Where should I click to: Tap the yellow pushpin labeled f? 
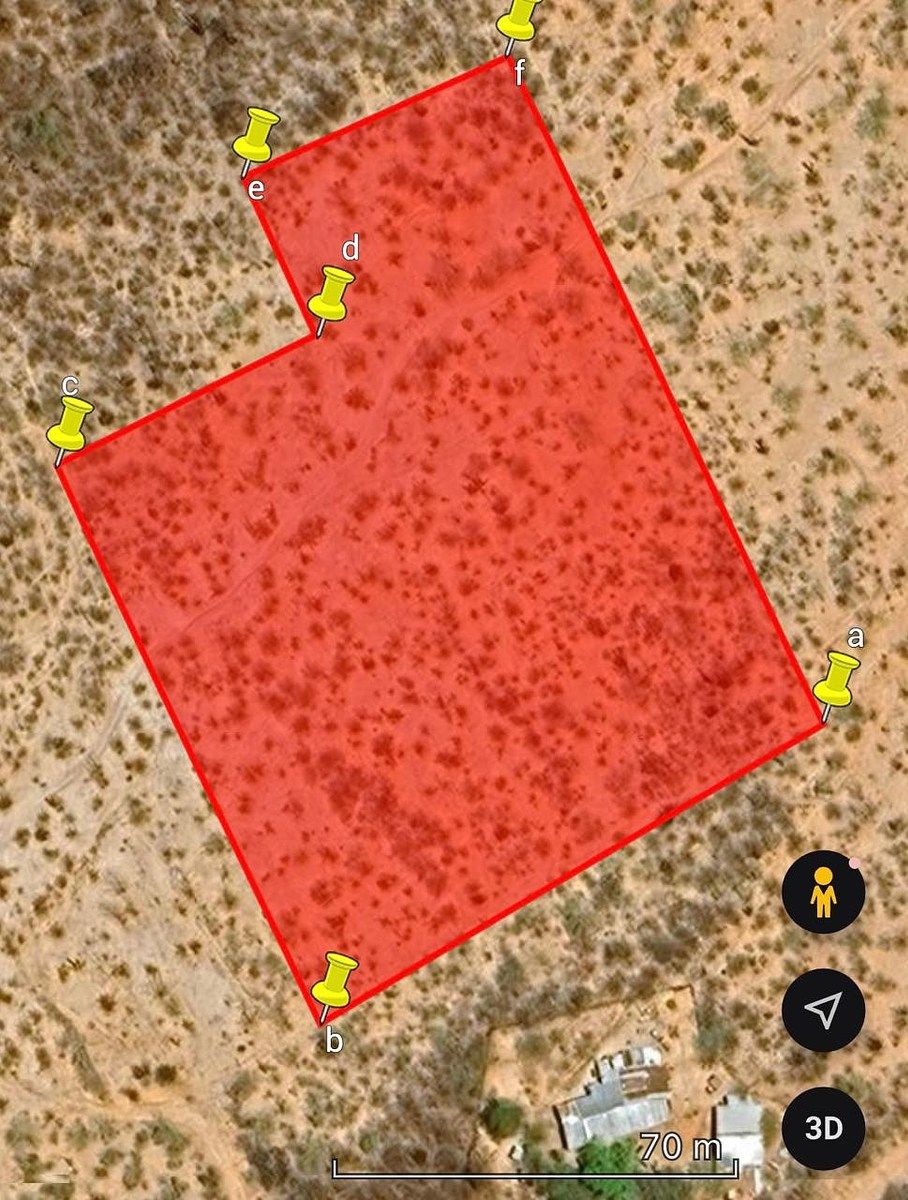point(519,18)
